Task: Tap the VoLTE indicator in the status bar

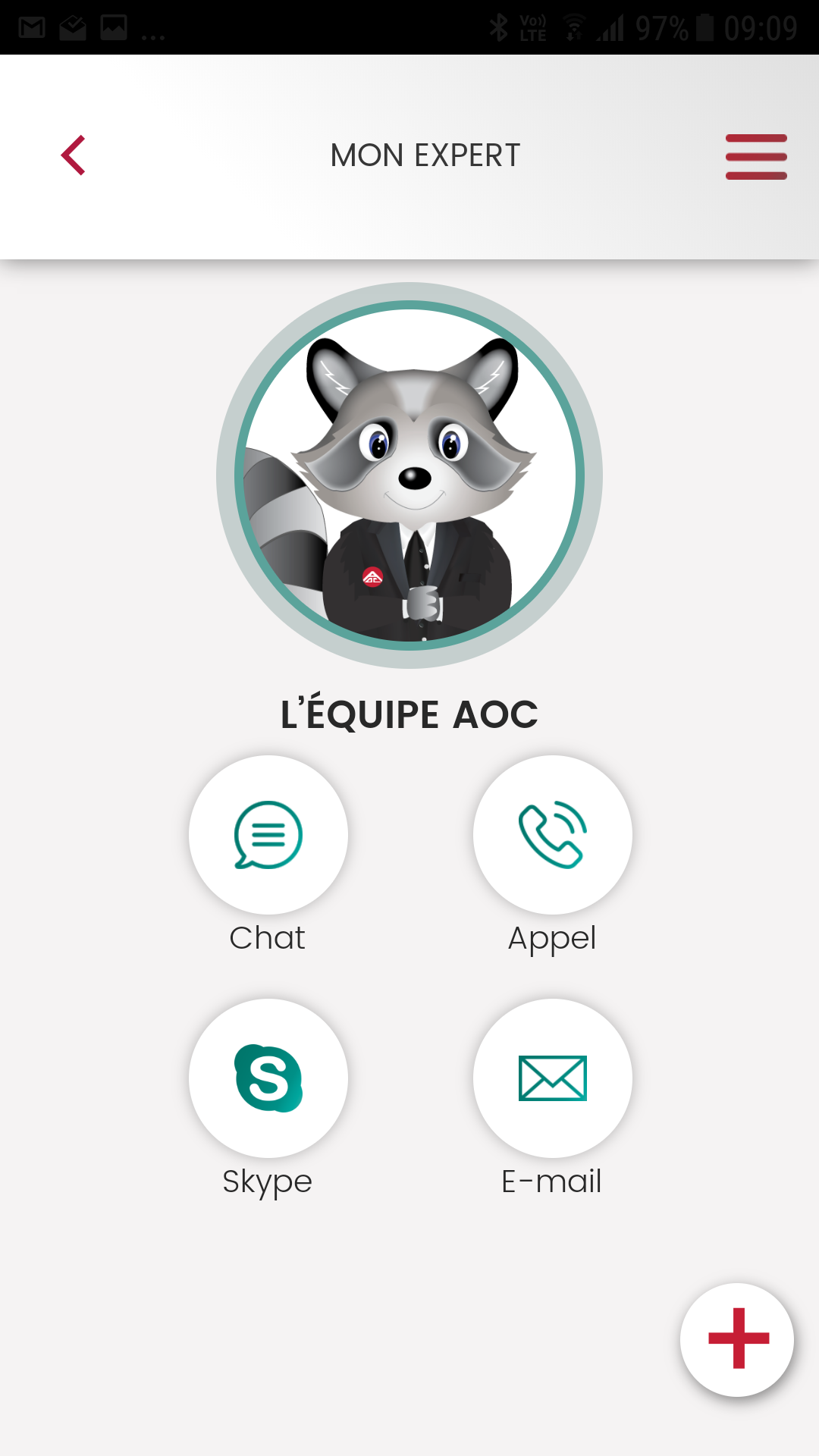Action: [533, 25]
